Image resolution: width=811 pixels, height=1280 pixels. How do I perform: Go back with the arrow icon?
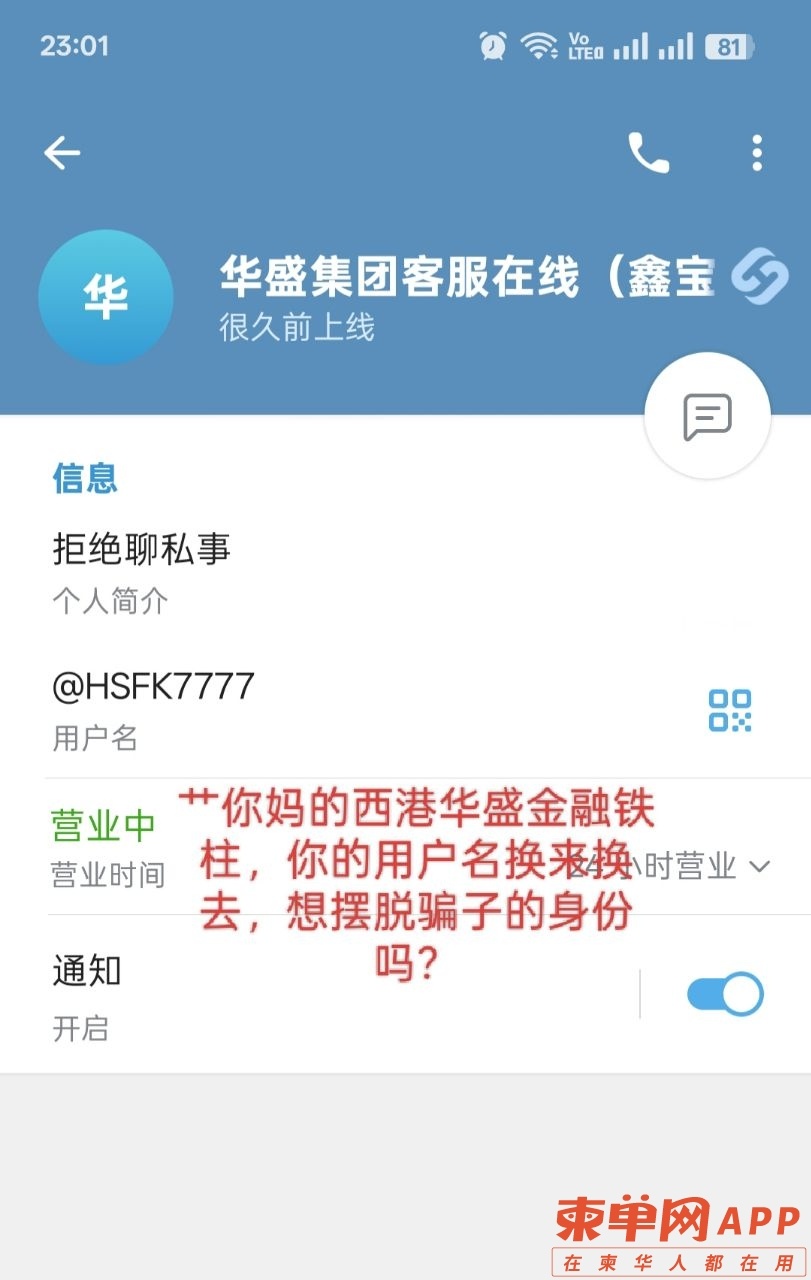click(62, 153)
